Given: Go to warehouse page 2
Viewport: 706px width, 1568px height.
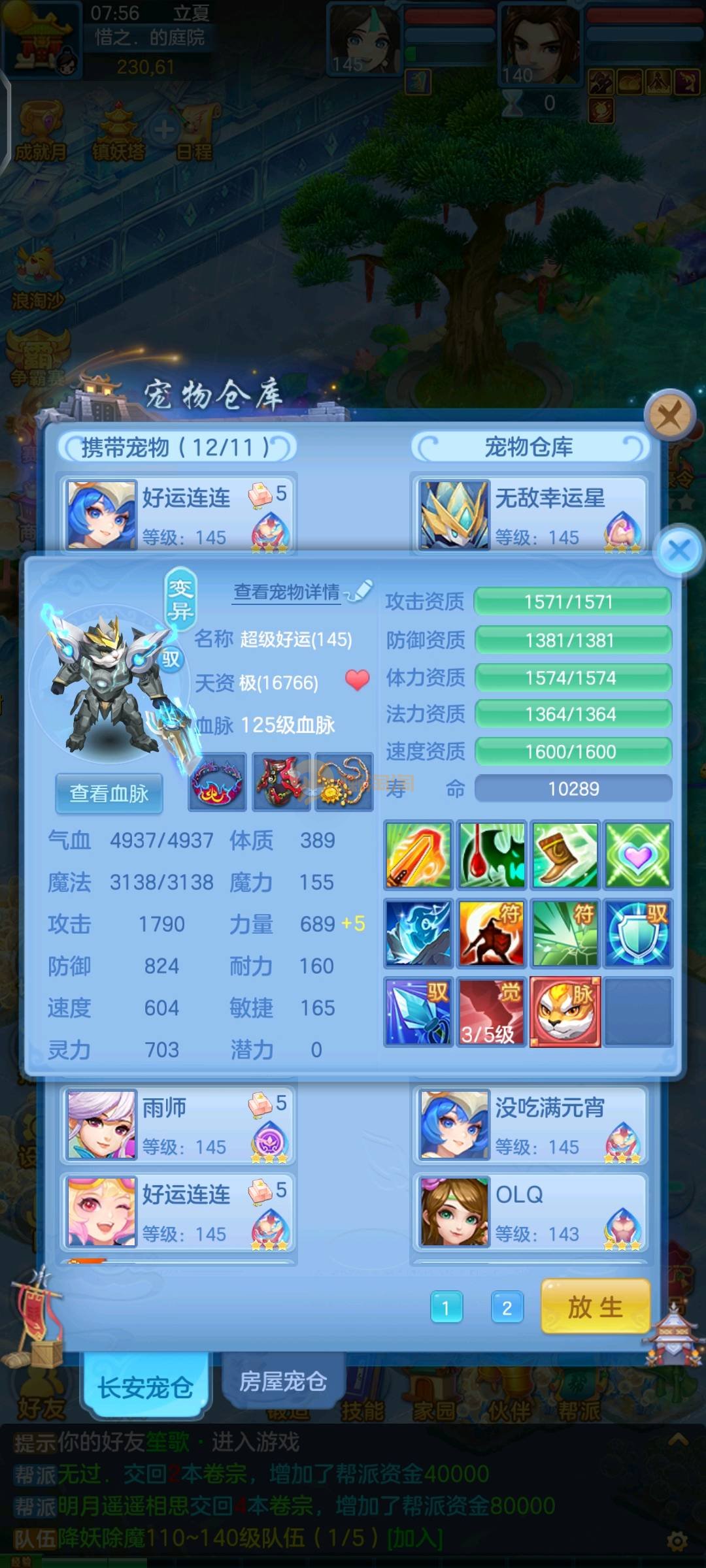Looking at the screenshot, I should [x=507, y=1307].
